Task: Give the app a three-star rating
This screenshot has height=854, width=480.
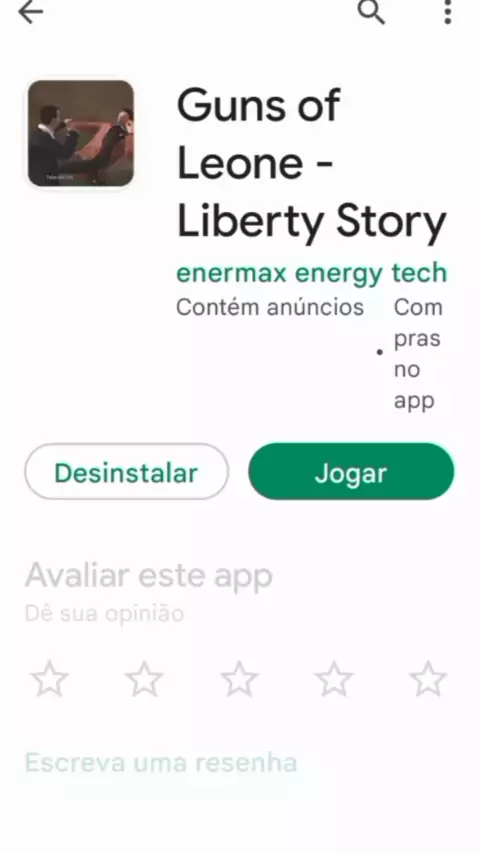Action: point(239,679)
